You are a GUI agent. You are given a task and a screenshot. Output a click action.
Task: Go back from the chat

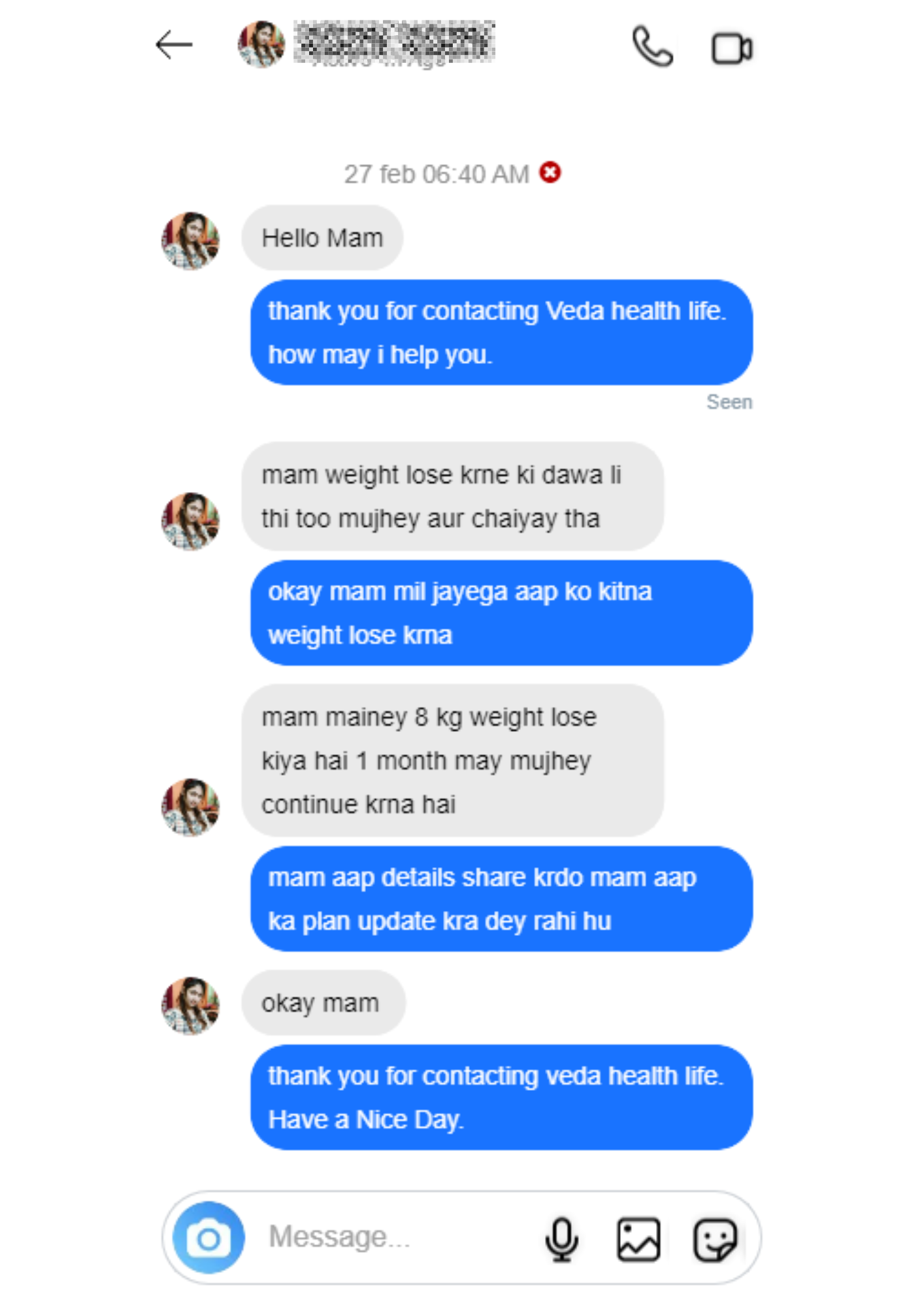point(174,45)
